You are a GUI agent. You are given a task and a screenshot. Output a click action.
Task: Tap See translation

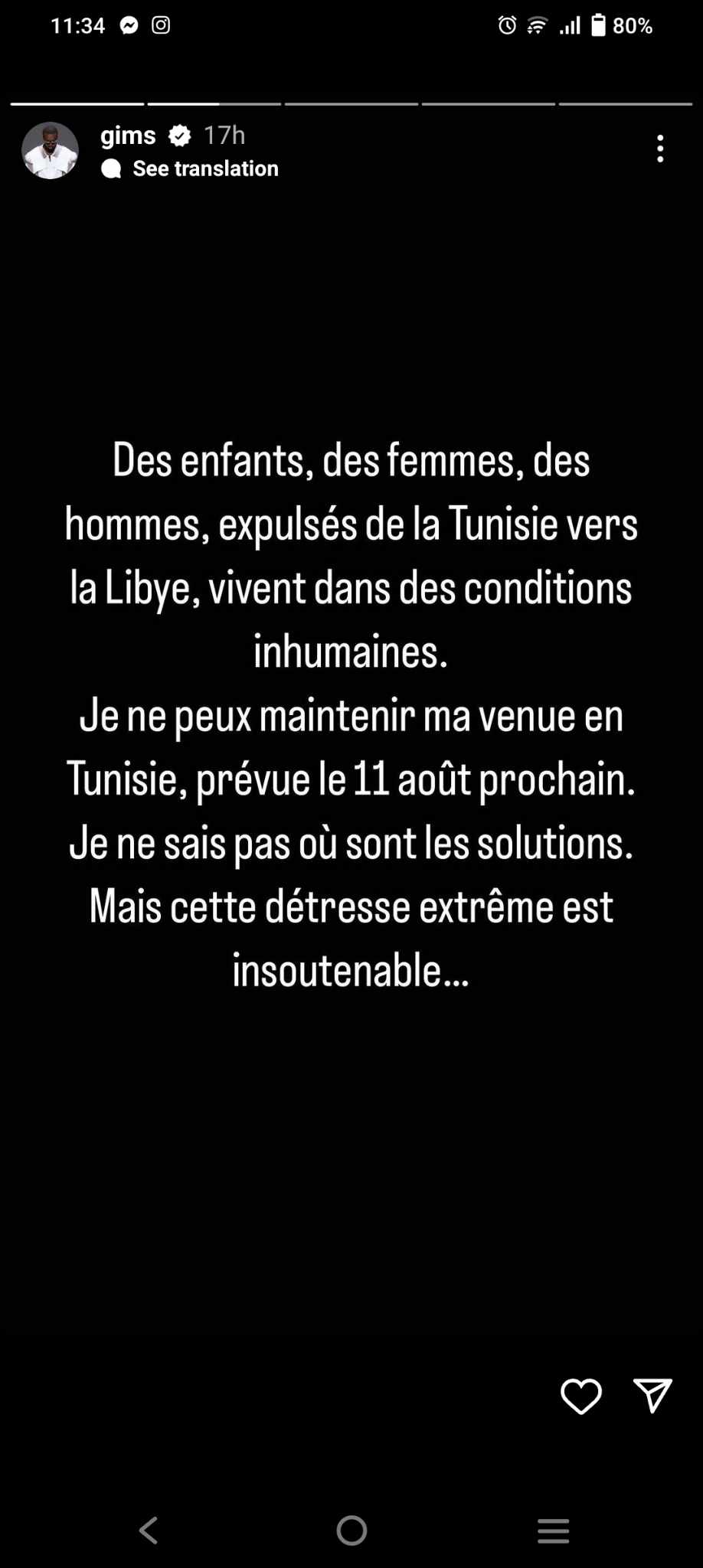click(x=205, y=168)
